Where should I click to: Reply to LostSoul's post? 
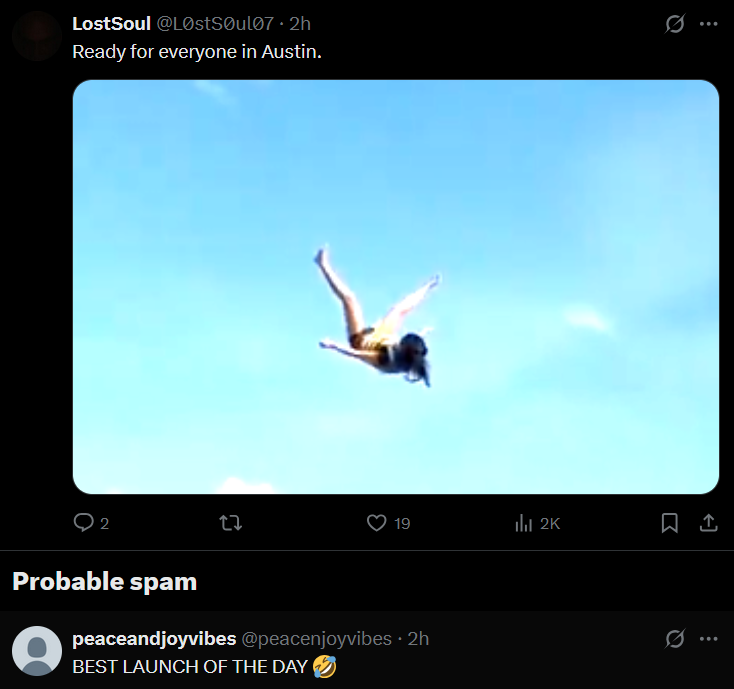84,522
